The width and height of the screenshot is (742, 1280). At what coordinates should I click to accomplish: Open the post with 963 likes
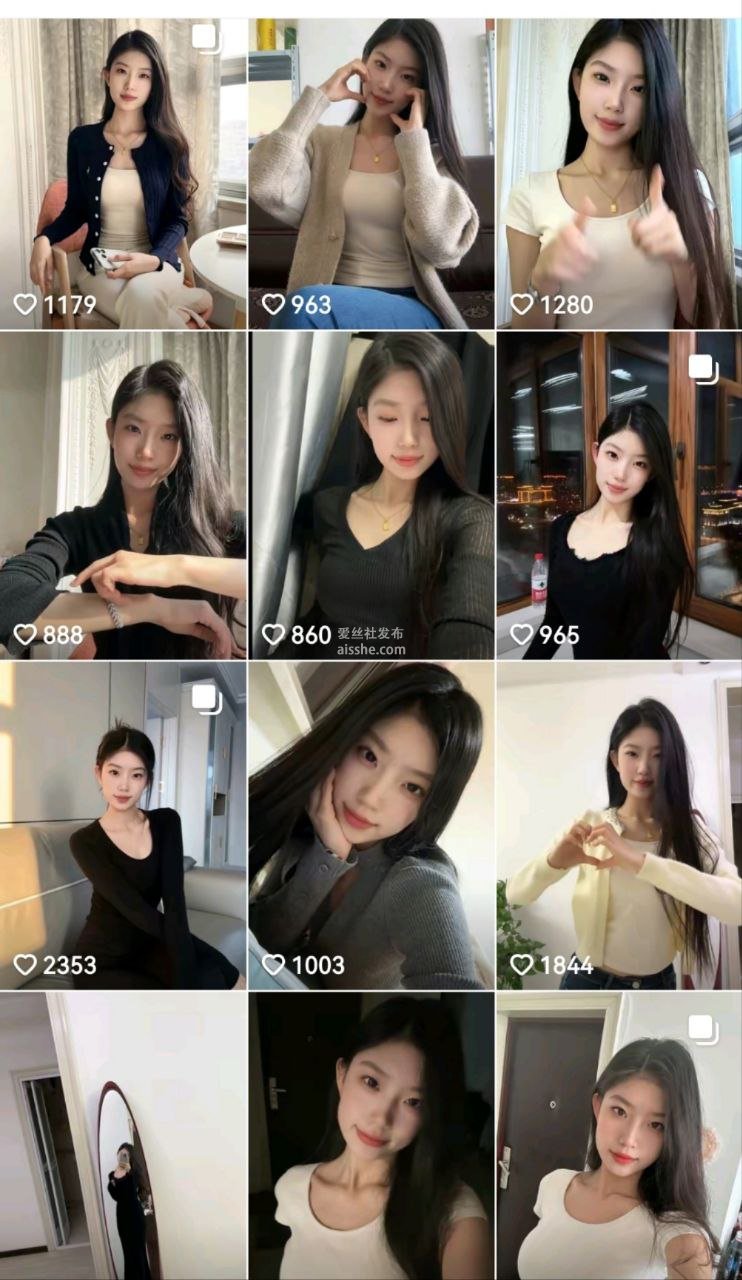pos(371,173)
